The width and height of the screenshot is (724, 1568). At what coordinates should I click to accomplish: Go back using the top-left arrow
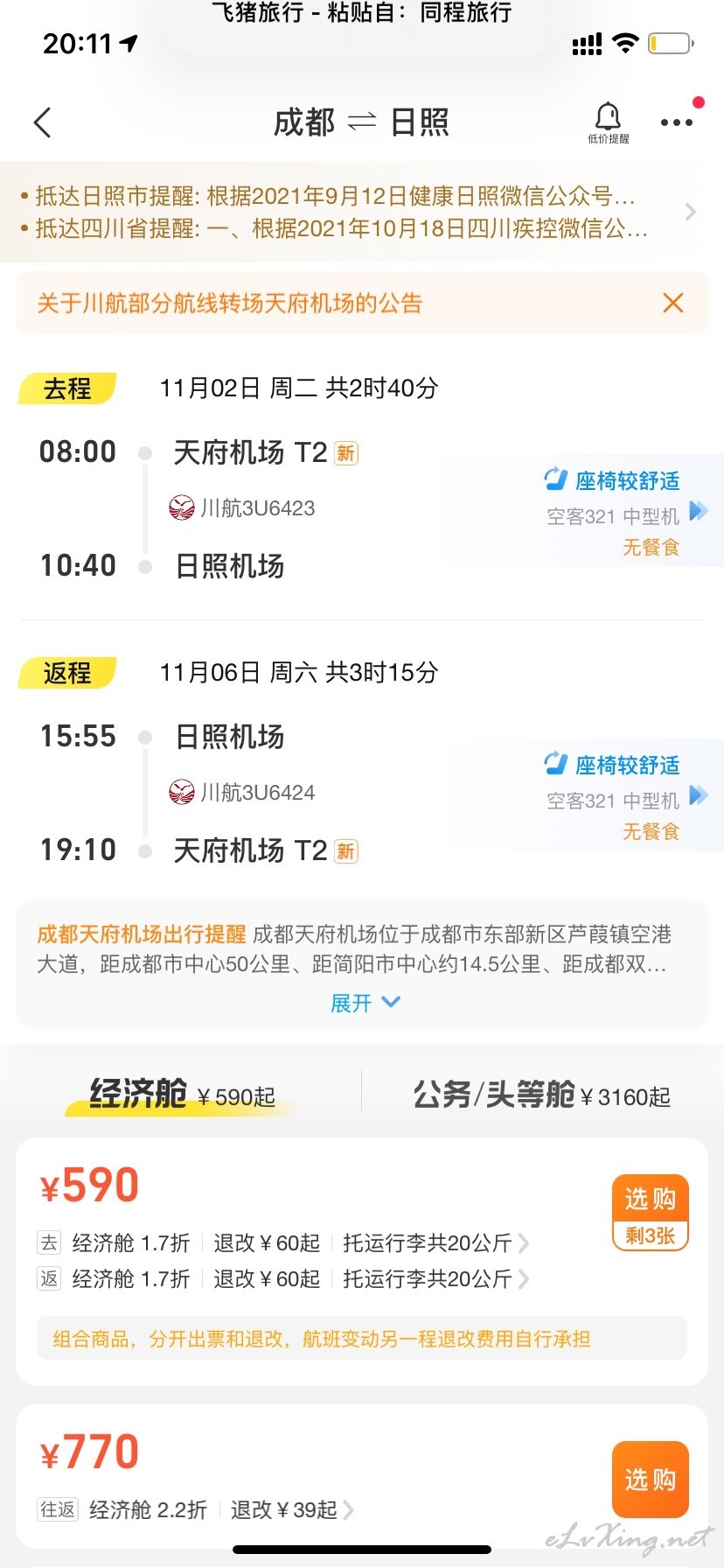(x=42, y=122)
